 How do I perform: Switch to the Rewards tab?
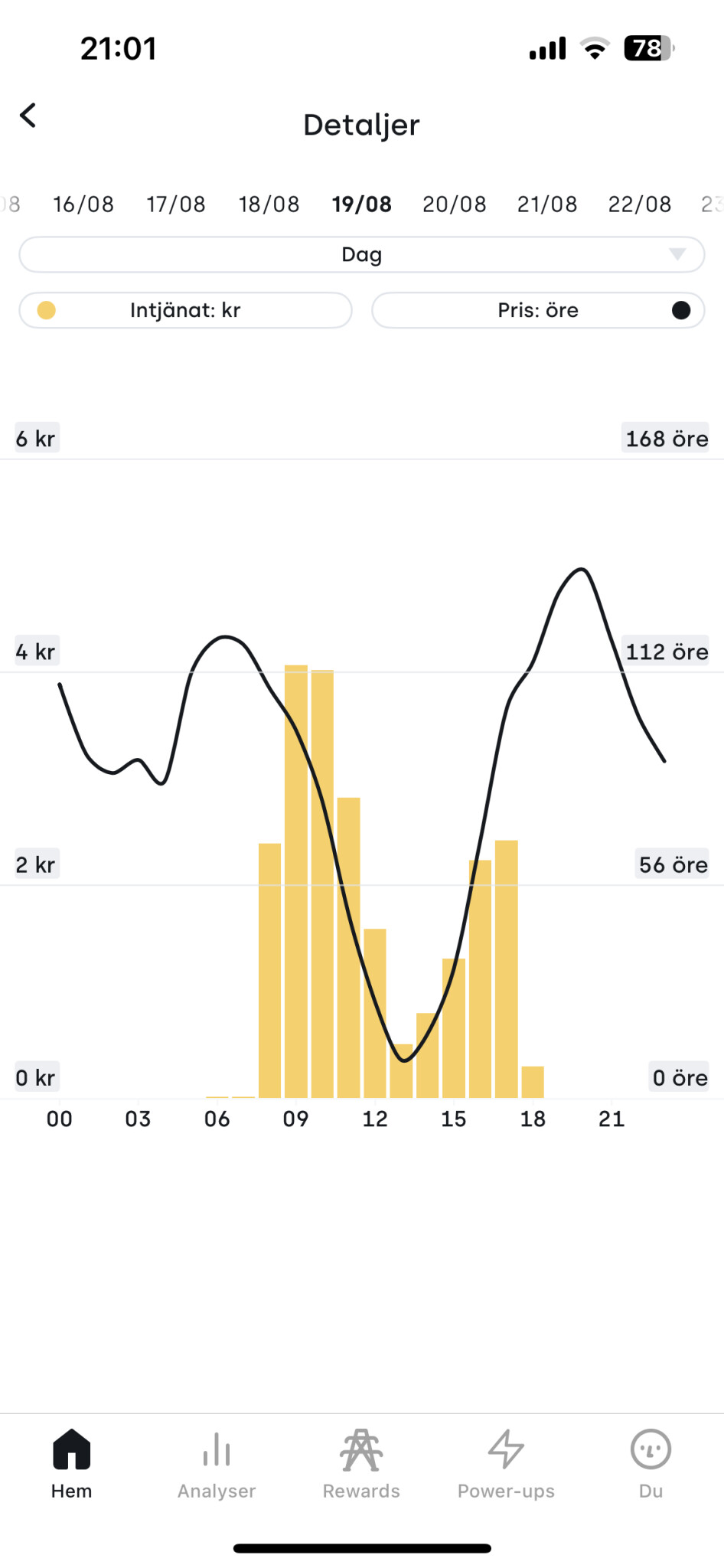click(x=361, y=1463)
